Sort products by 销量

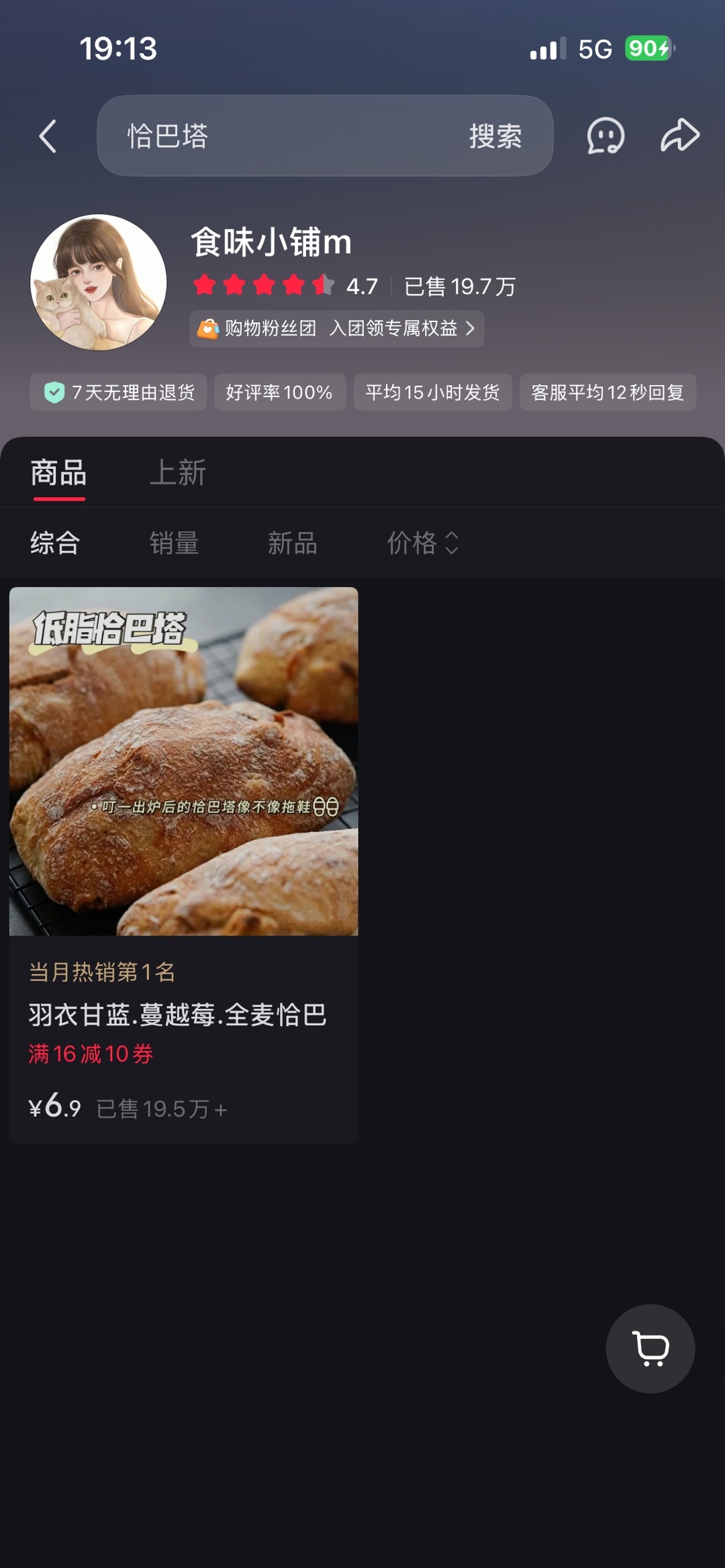click(174, 543)
